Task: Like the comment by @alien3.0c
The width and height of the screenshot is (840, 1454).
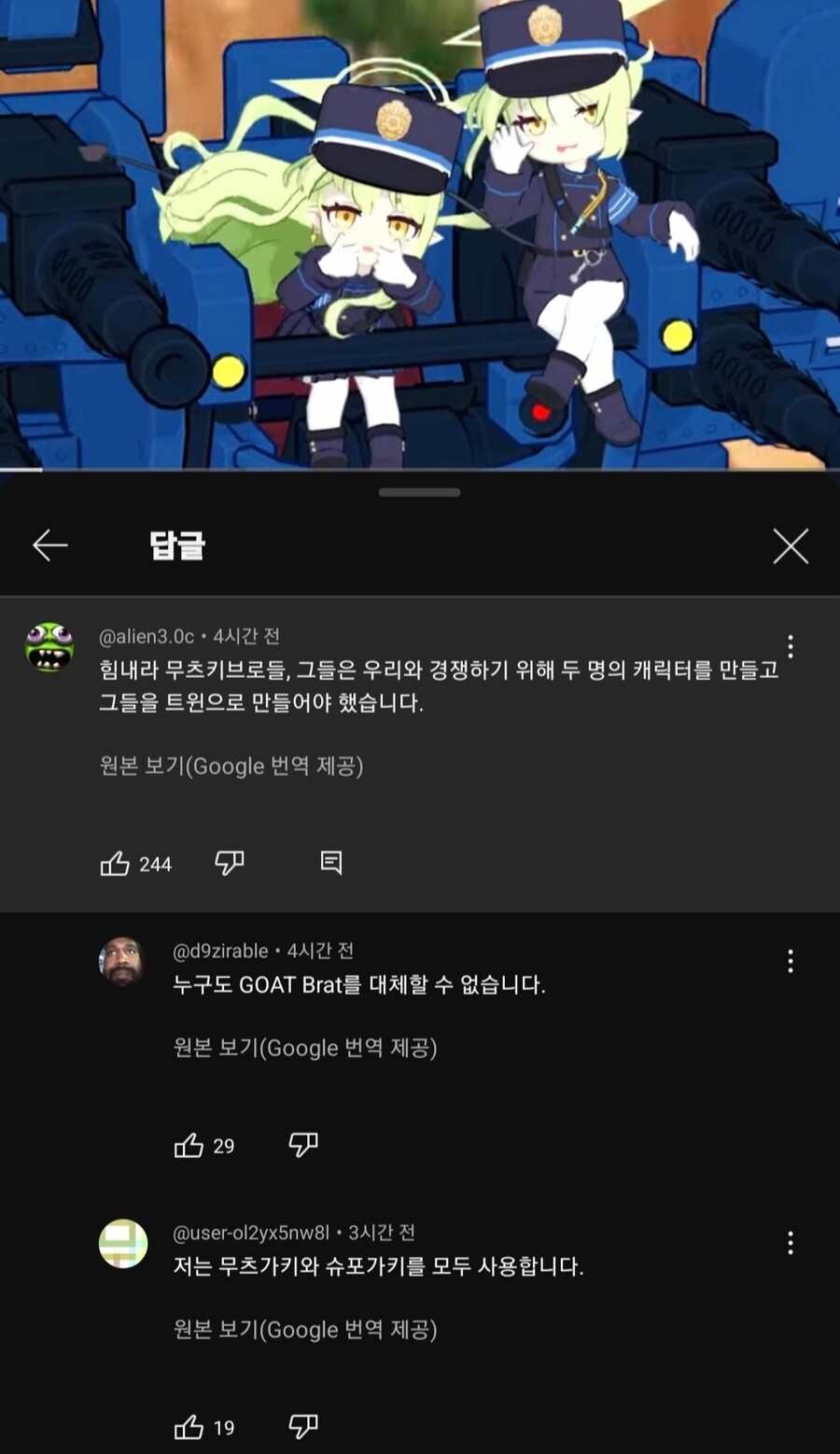Action: pos(115,864)
